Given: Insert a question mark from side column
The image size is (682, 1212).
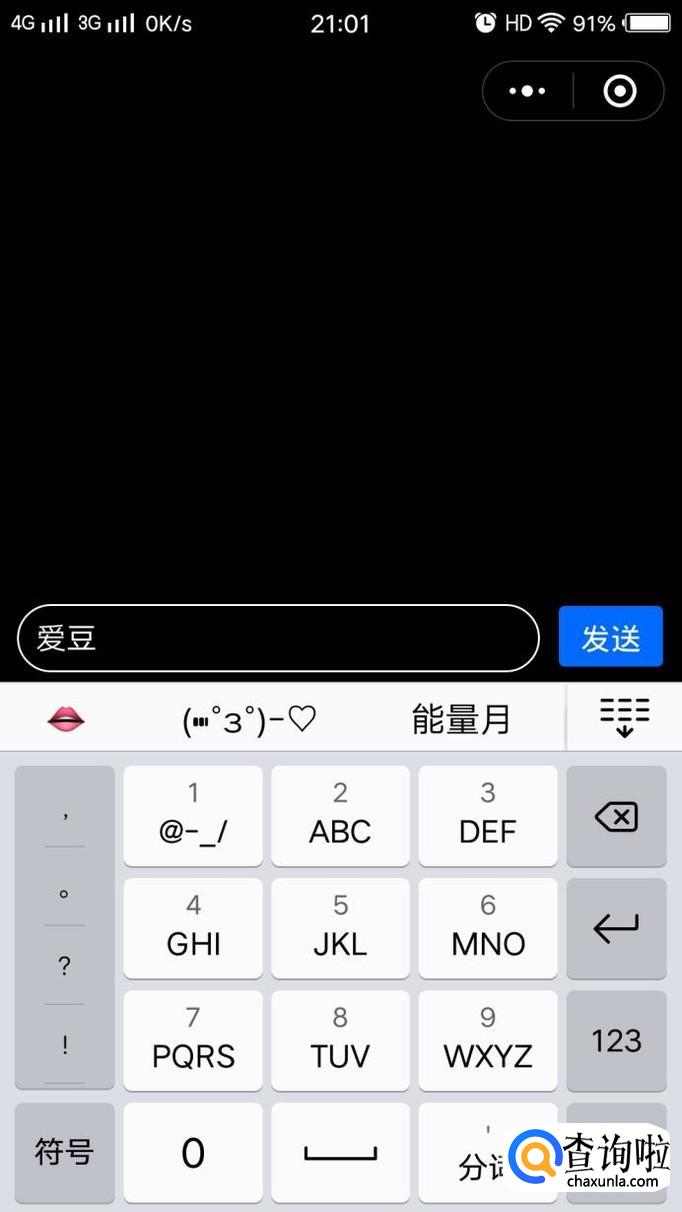Looking at the screenshot, I should 64,966.
